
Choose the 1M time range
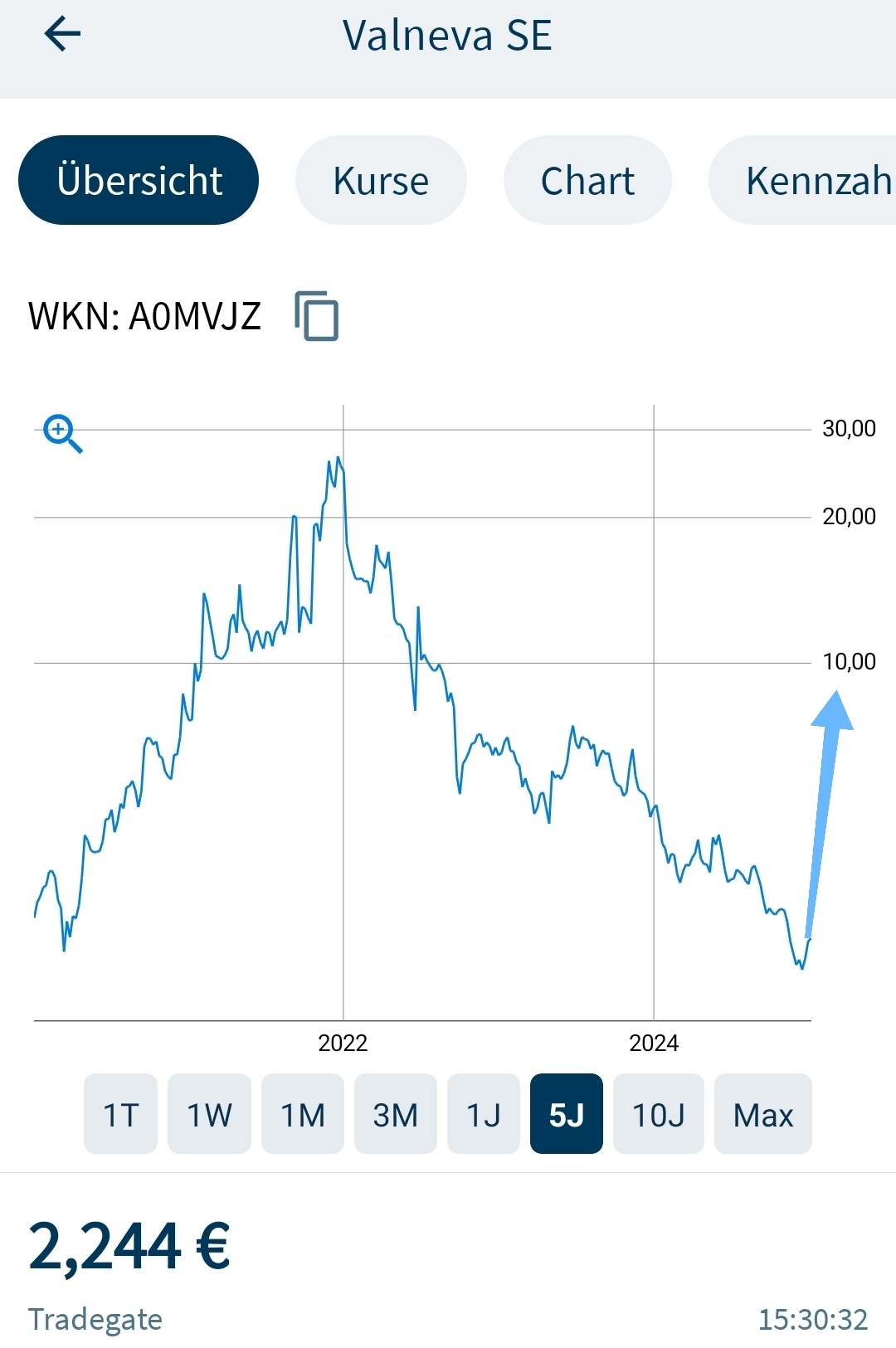point(302,1114)
